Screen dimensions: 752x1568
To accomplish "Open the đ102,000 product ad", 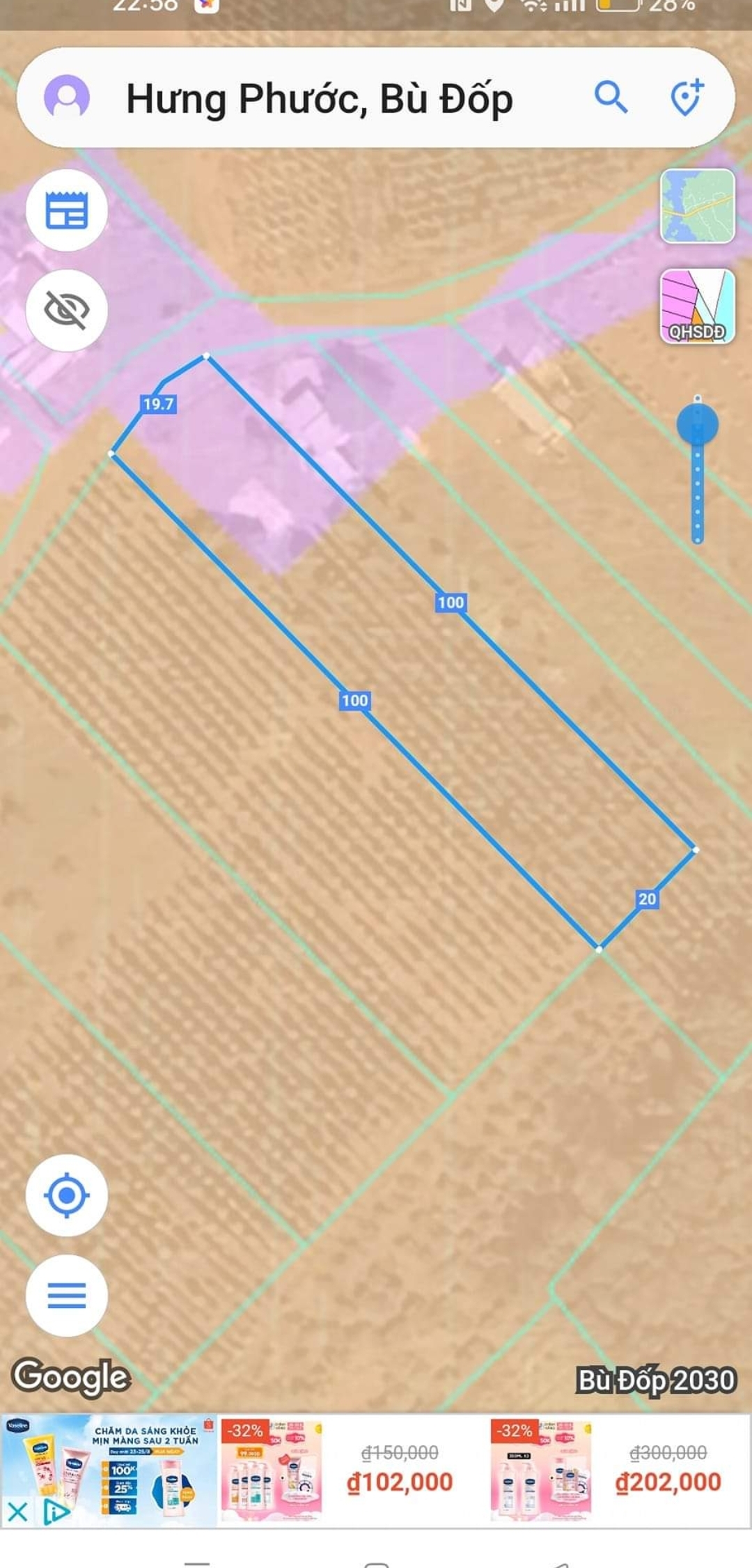I will click(341, 1470).
